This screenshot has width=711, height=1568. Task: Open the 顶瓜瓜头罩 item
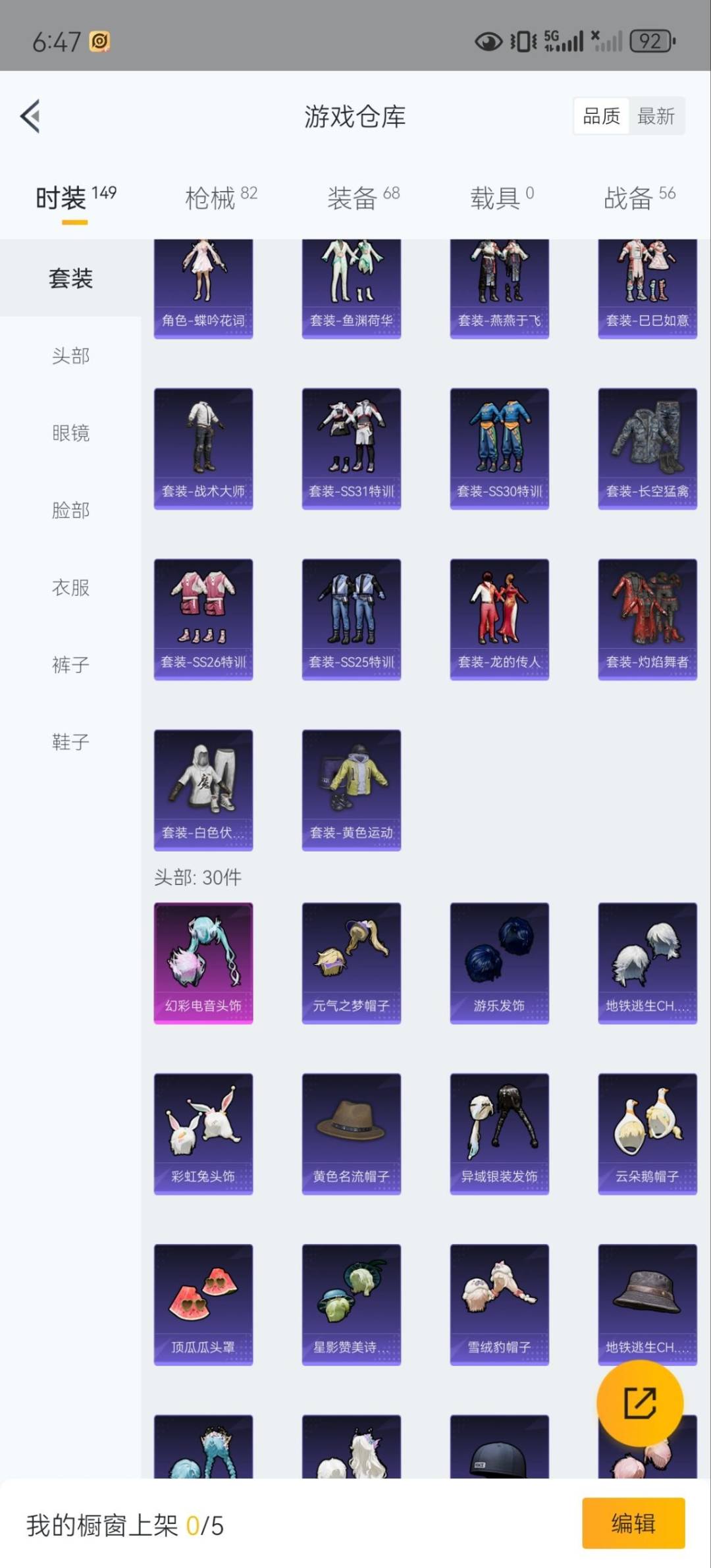point(203,1303)
